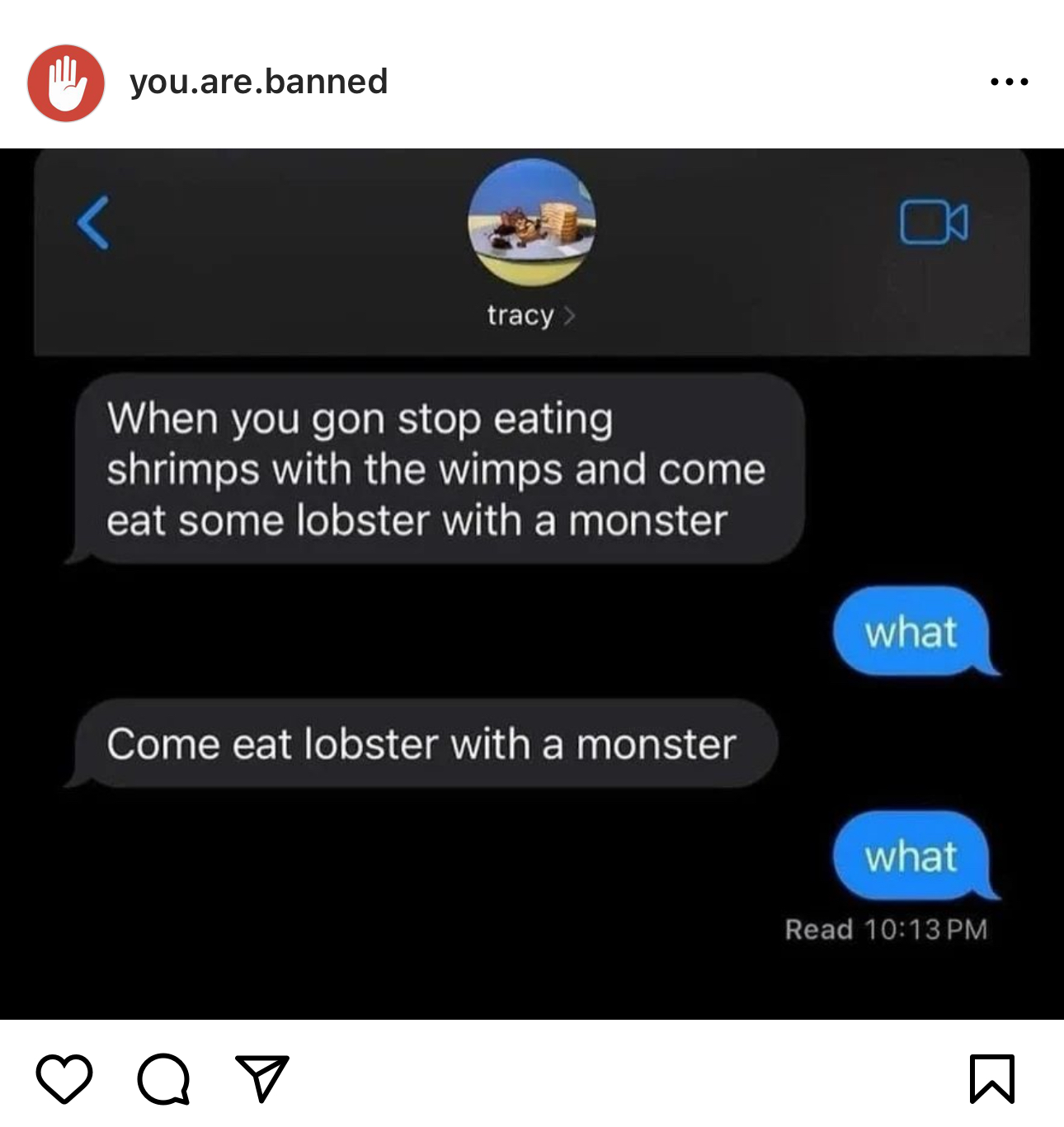This screenshot has height=1127, width=1064.
Task: Like this post with the heart
Action: [x=64, y=1078]
